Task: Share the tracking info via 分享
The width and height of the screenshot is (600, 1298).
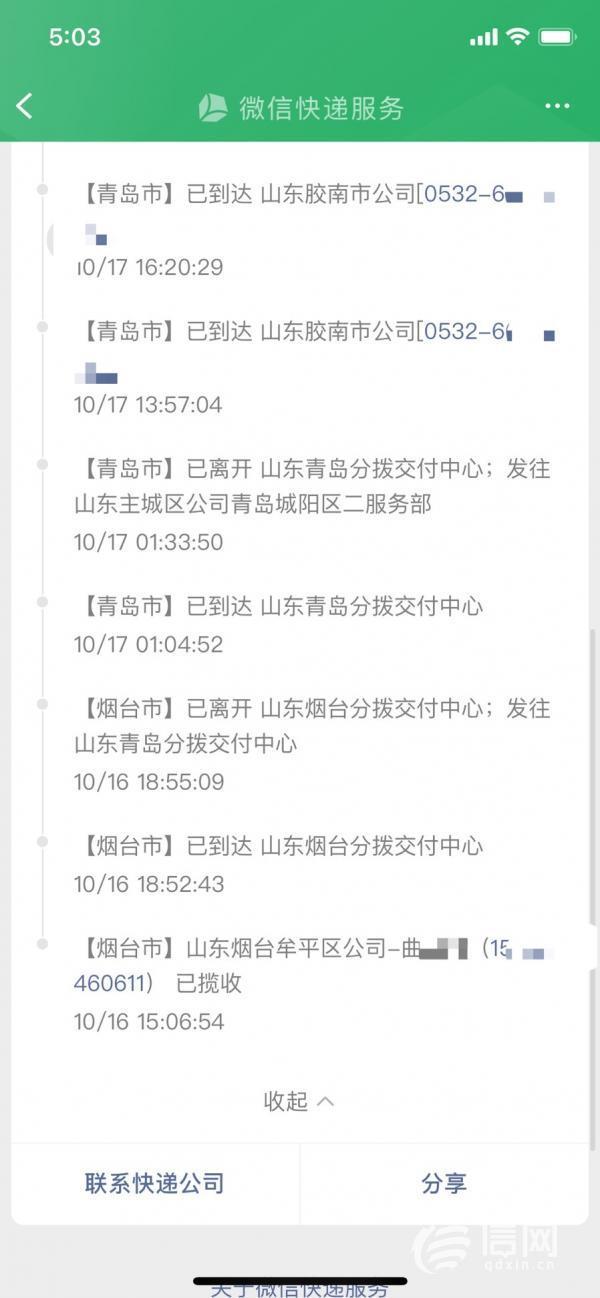Action: tap(444, 1184)
